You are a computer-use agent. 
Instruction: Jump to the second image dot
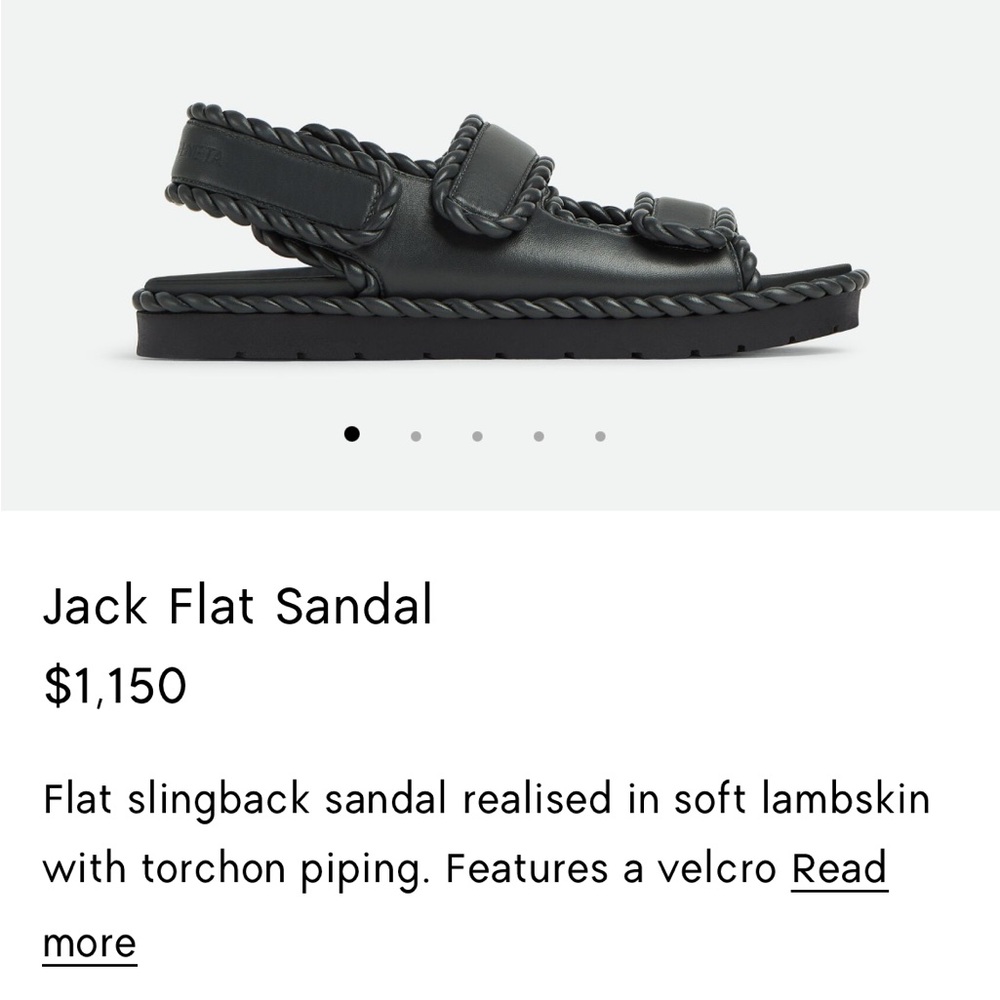(415, 435)
